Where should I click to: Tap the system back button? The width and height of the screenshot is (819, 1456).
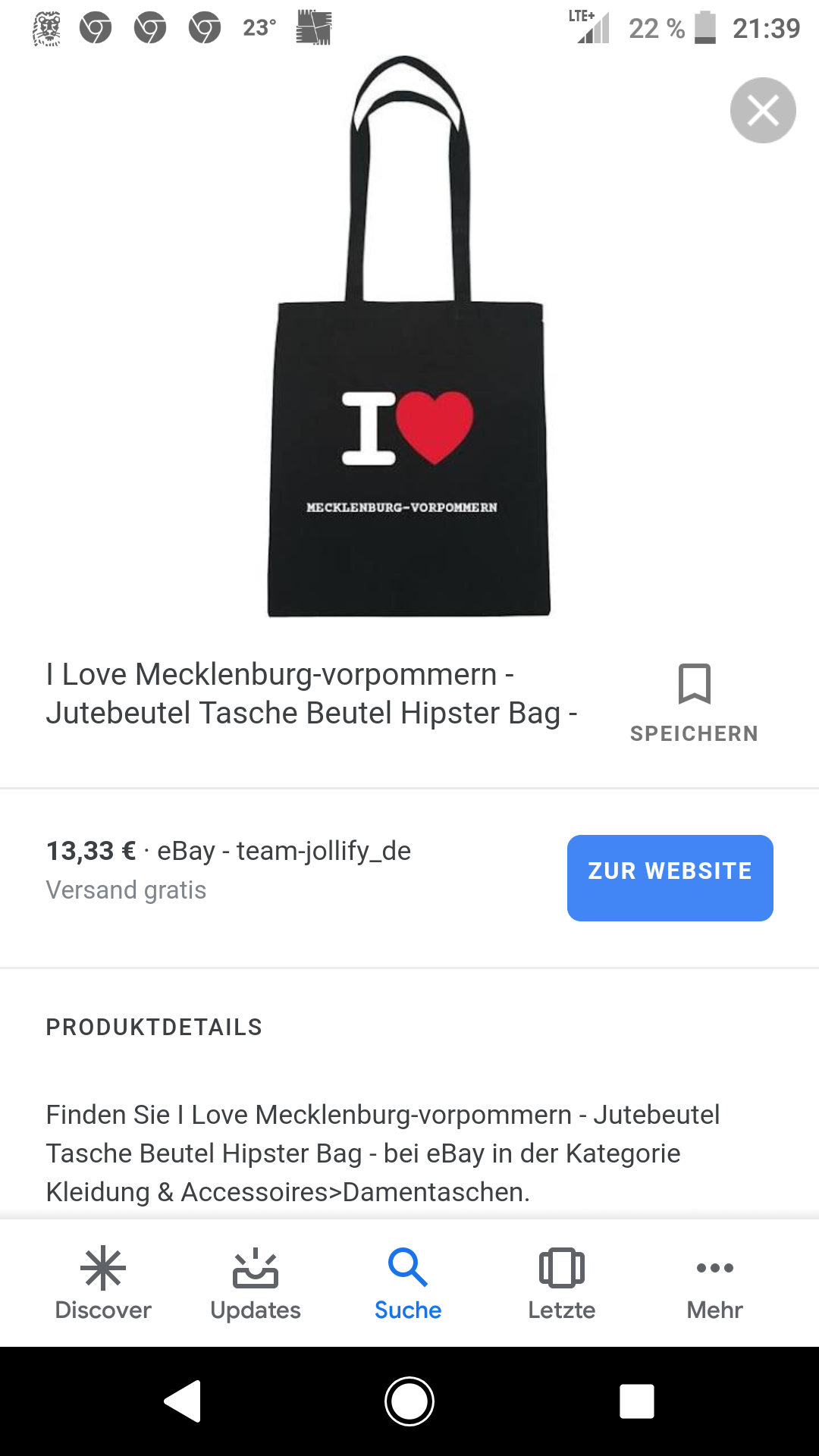183,1401
